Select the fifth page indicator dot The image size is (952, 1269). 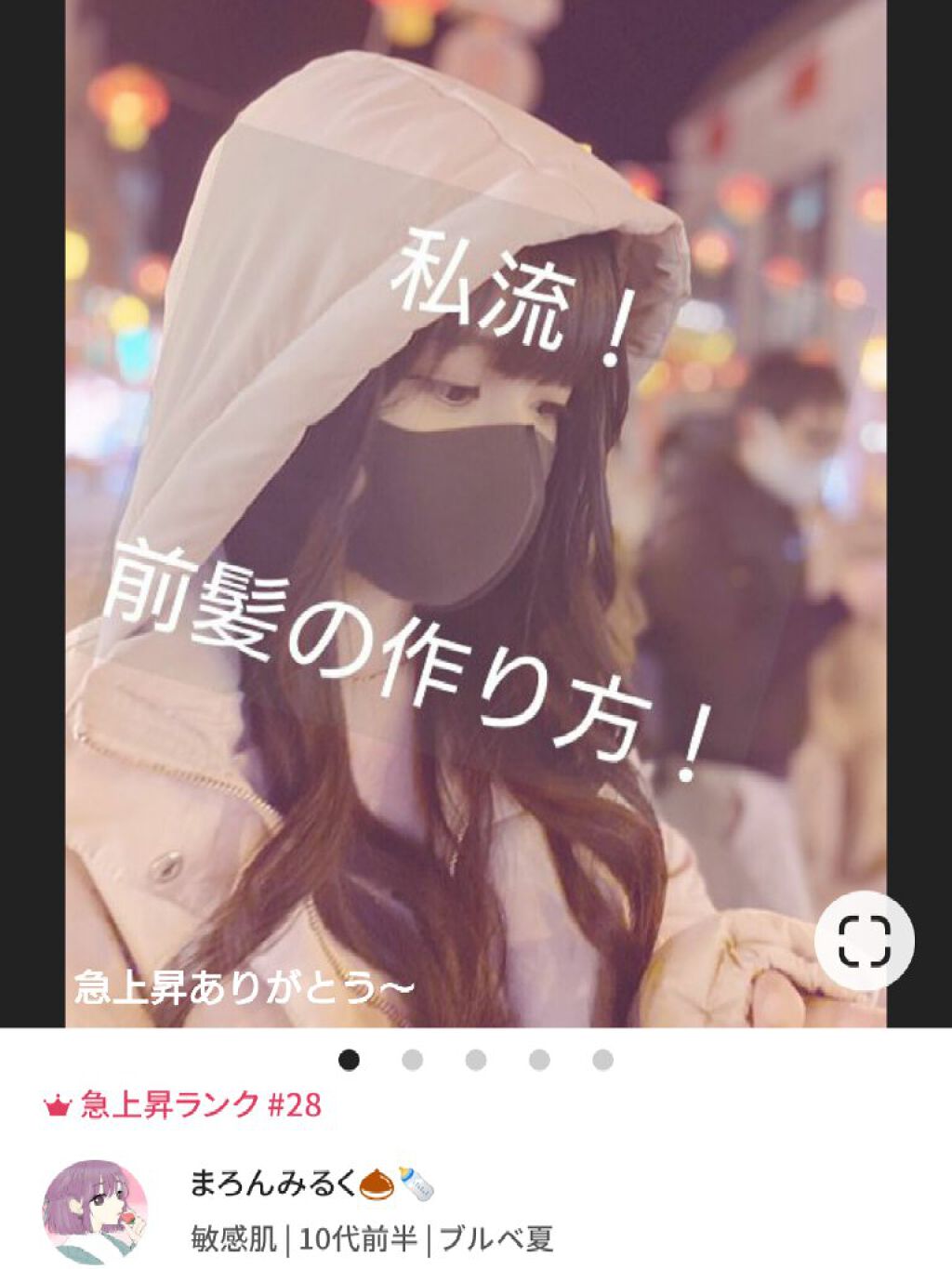[602, 1060]
